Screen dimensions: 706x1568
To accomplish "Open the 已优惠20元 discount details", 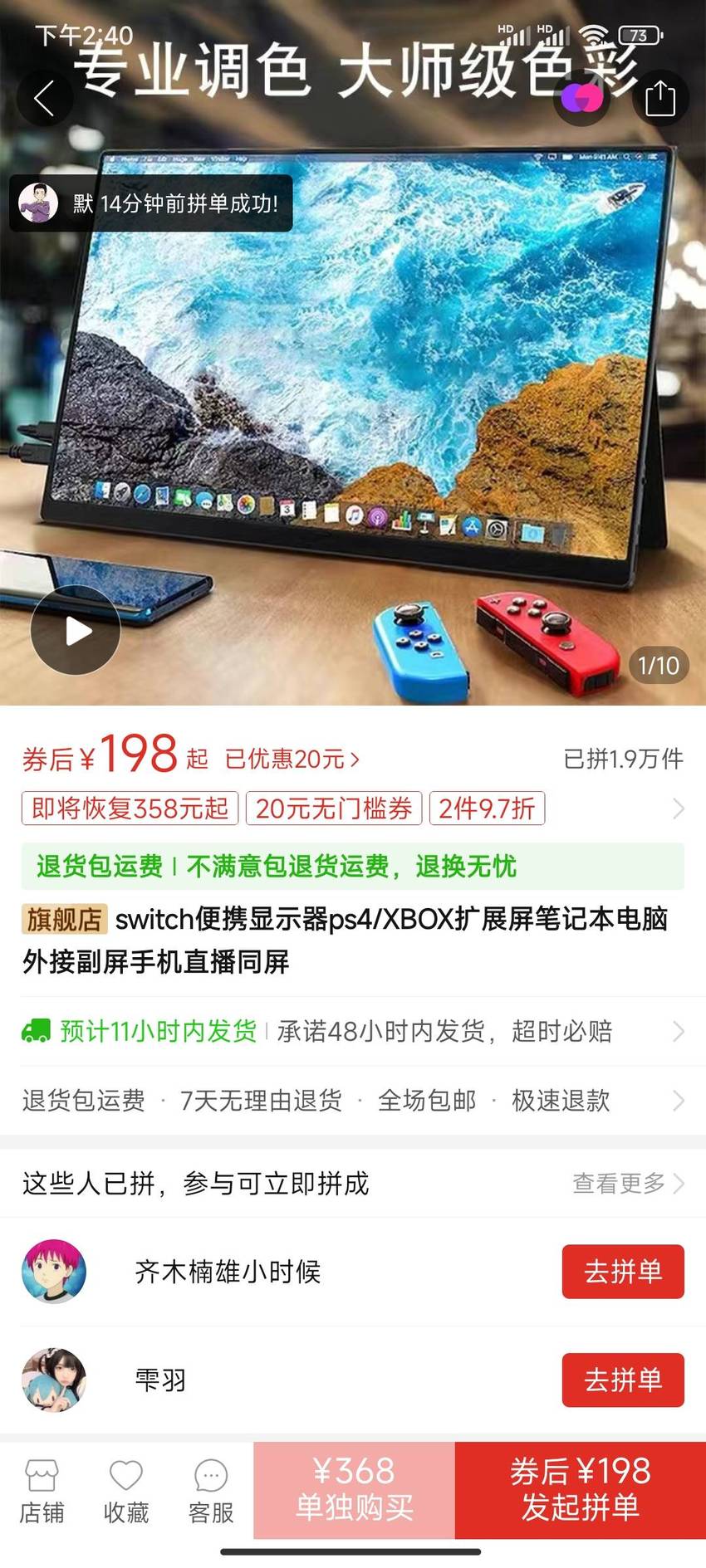I will [292, 759].
